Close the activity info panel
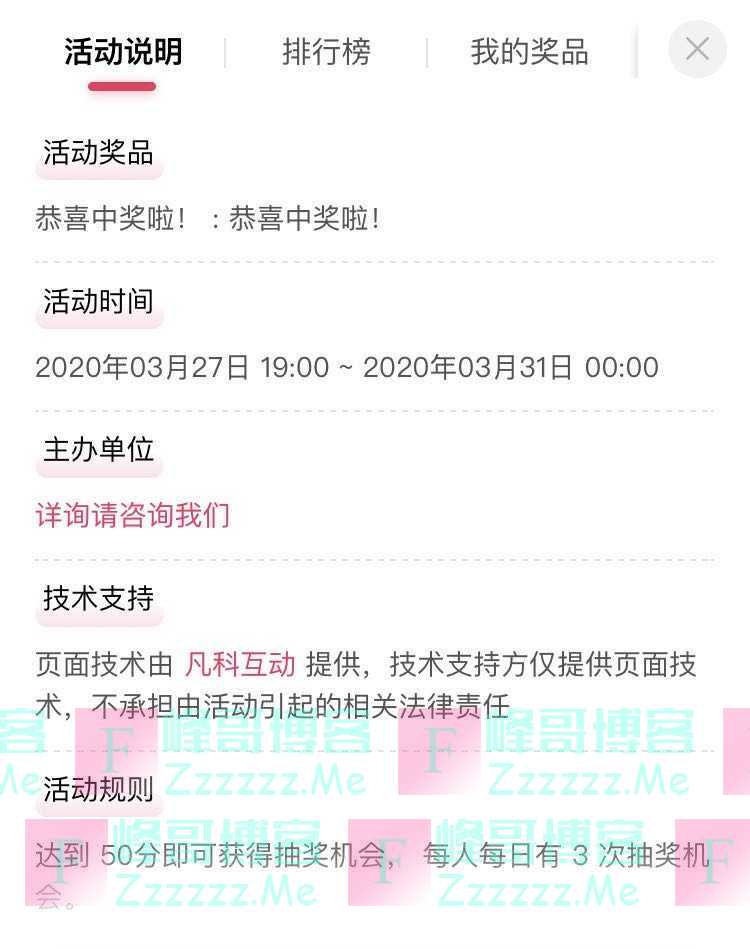 coord(697,49)
